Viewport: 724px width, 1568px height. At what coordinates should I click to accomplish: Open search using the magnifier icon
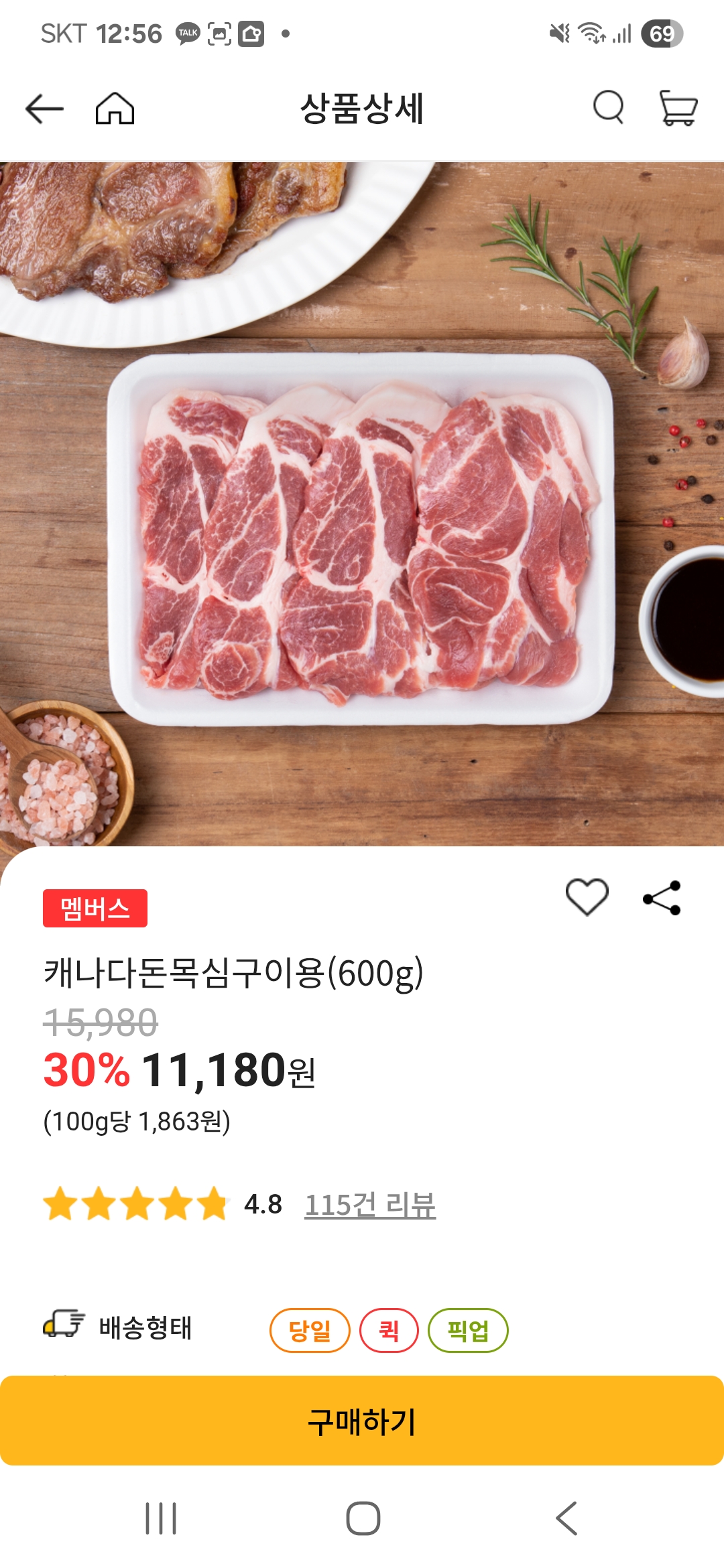pyautogui.click(x=608, y=107)
